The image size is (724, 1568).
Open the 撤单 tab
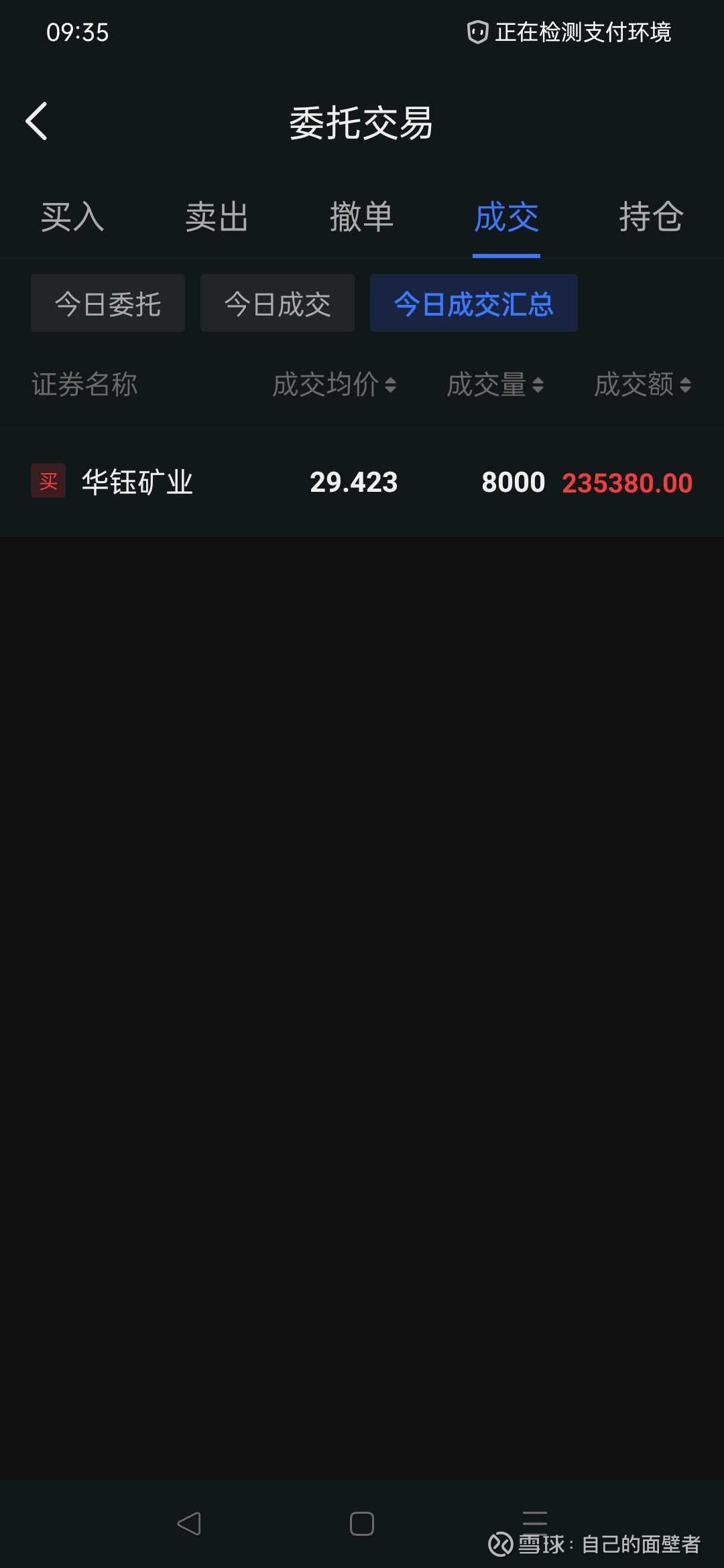coord(361,217)
